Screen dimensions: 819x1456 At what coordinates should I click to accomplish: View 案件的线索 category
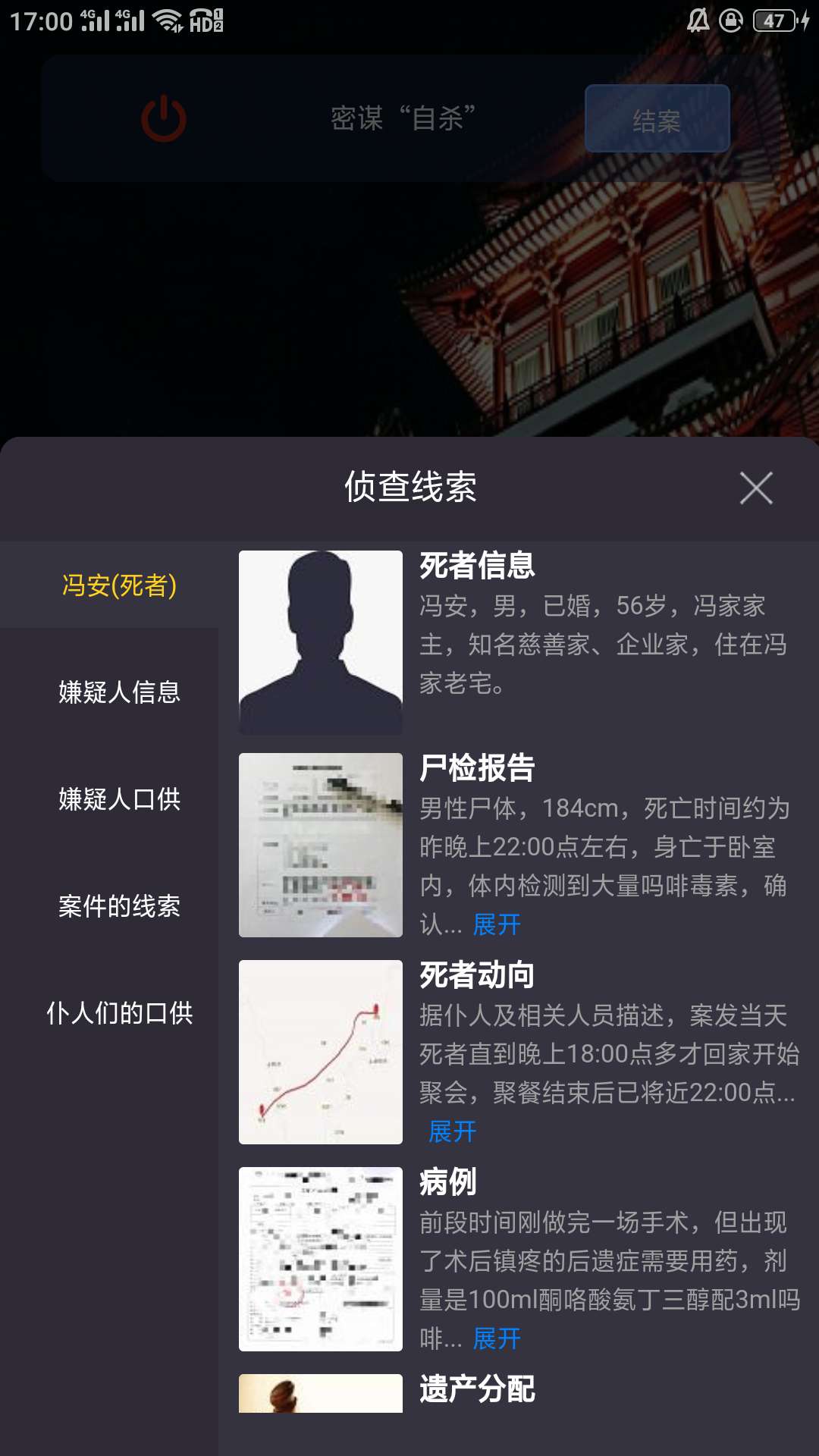click(x=119, y=905)
